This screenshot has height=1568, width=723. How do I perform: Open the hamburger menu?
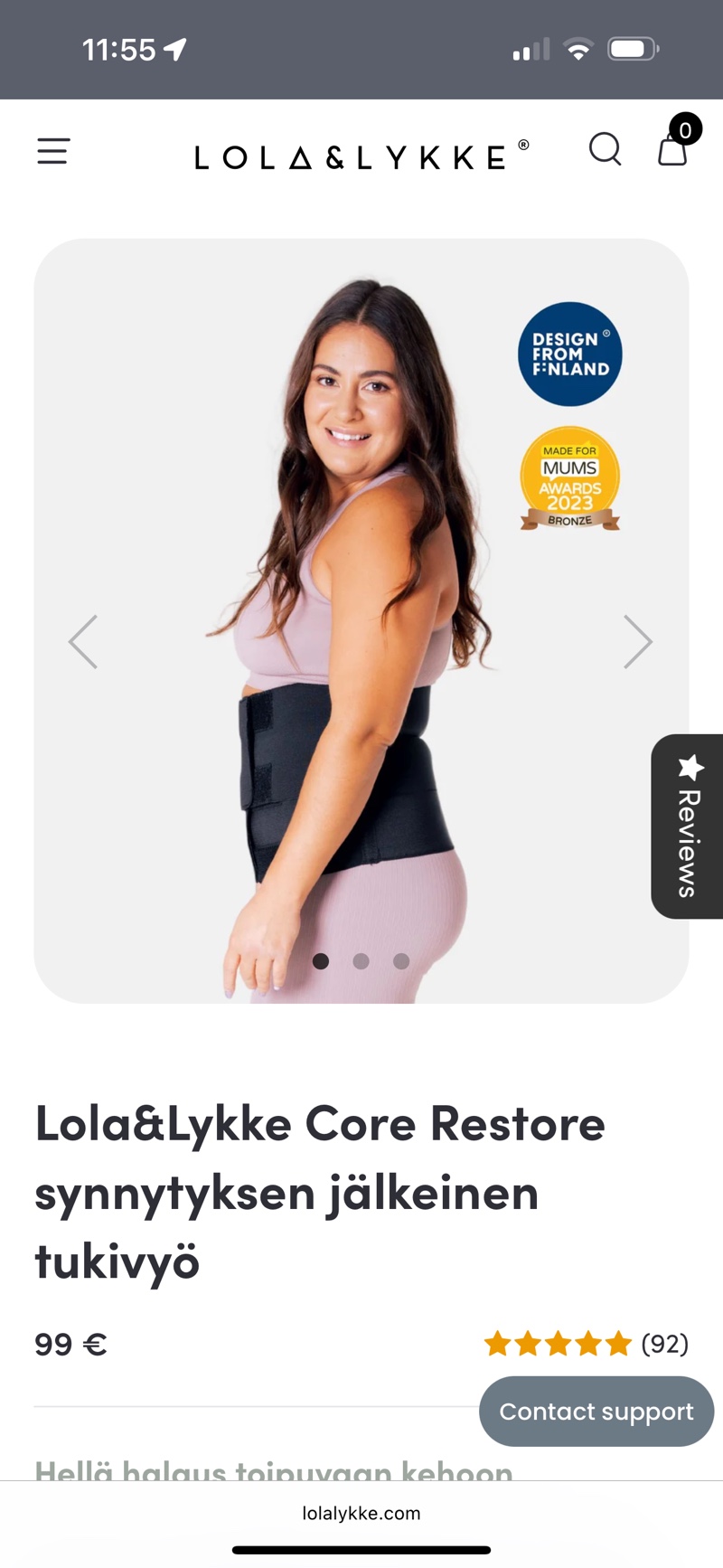click(x=53, y=151)
